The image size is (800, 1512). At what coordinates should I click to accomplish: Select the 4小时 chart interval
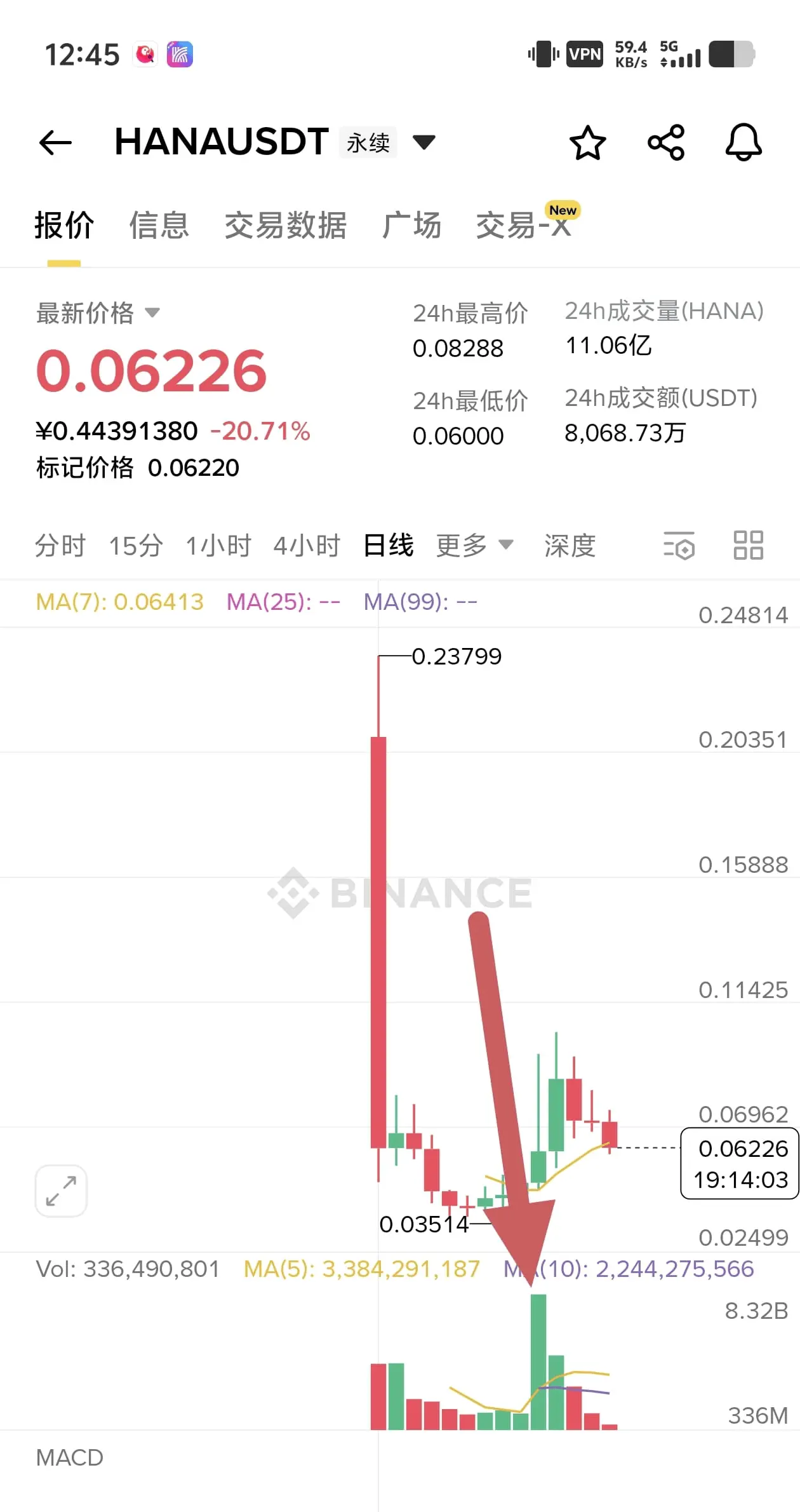(x=307, y=546)
